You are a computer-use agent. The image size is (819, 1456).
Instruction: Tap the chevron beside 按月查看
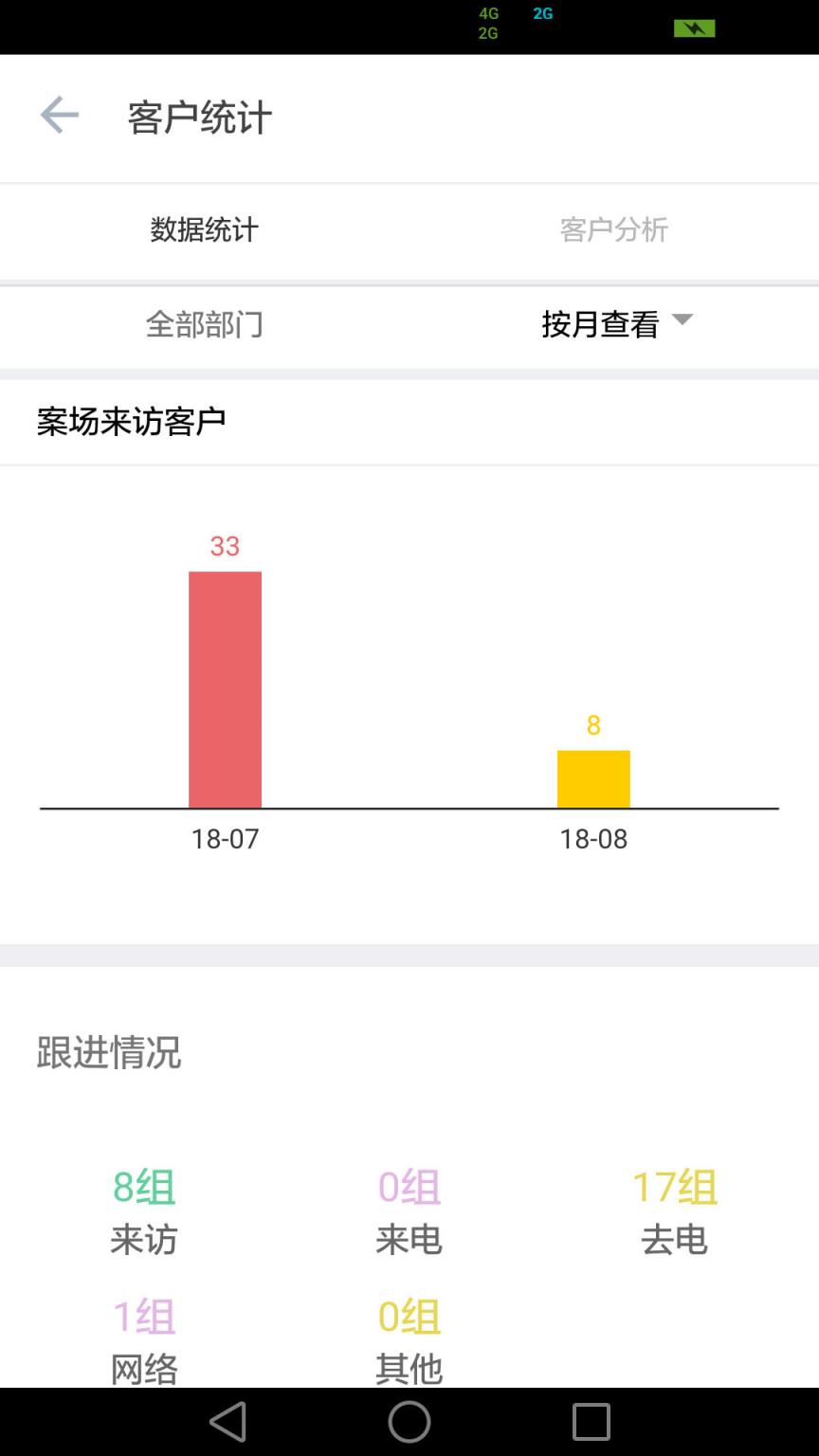(x=682, y=321)
